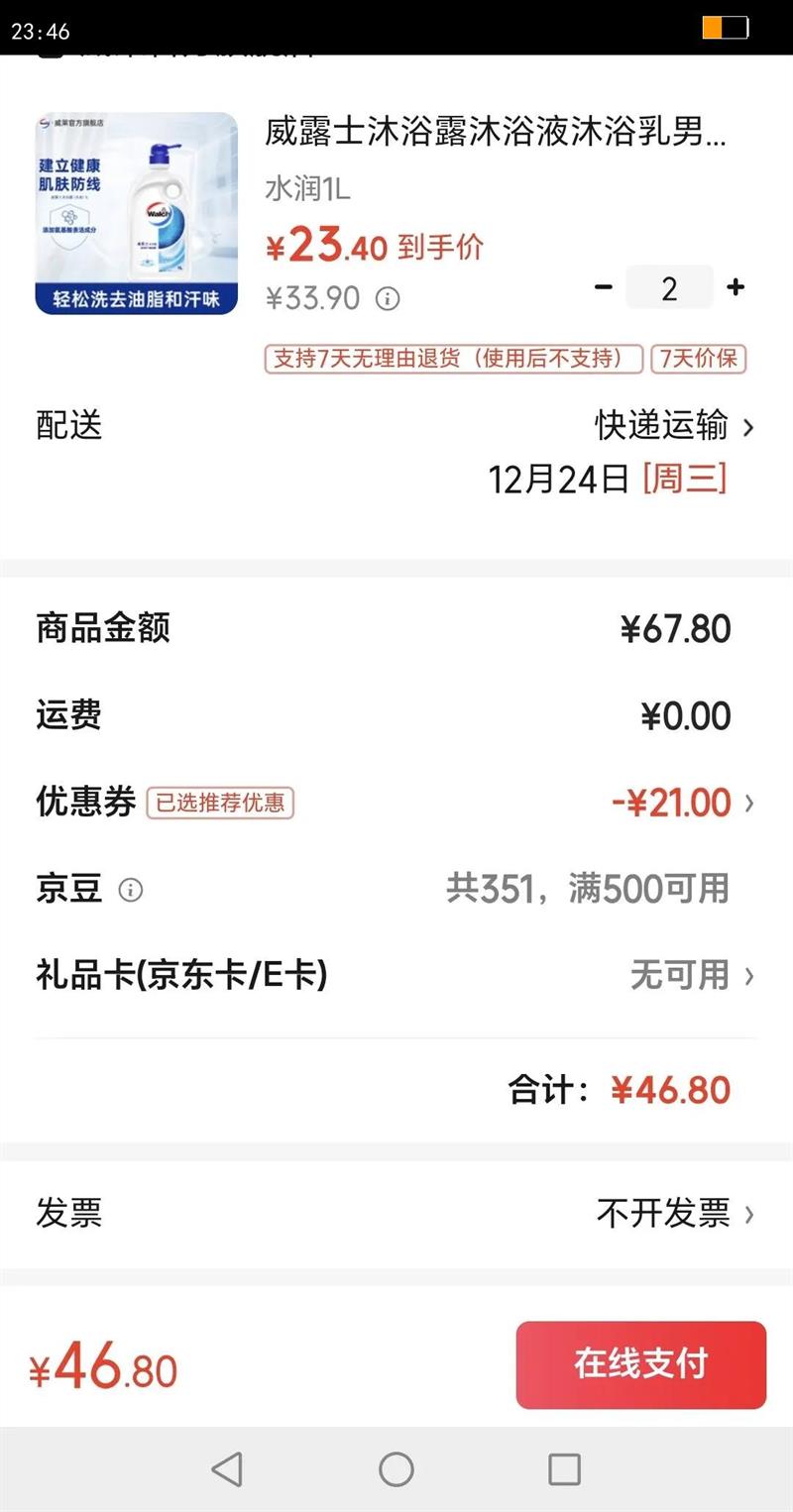Screen dimensions: 793x1512
Task: Decrease item quantity with the minus button
Action: click(x=604, y=287)
